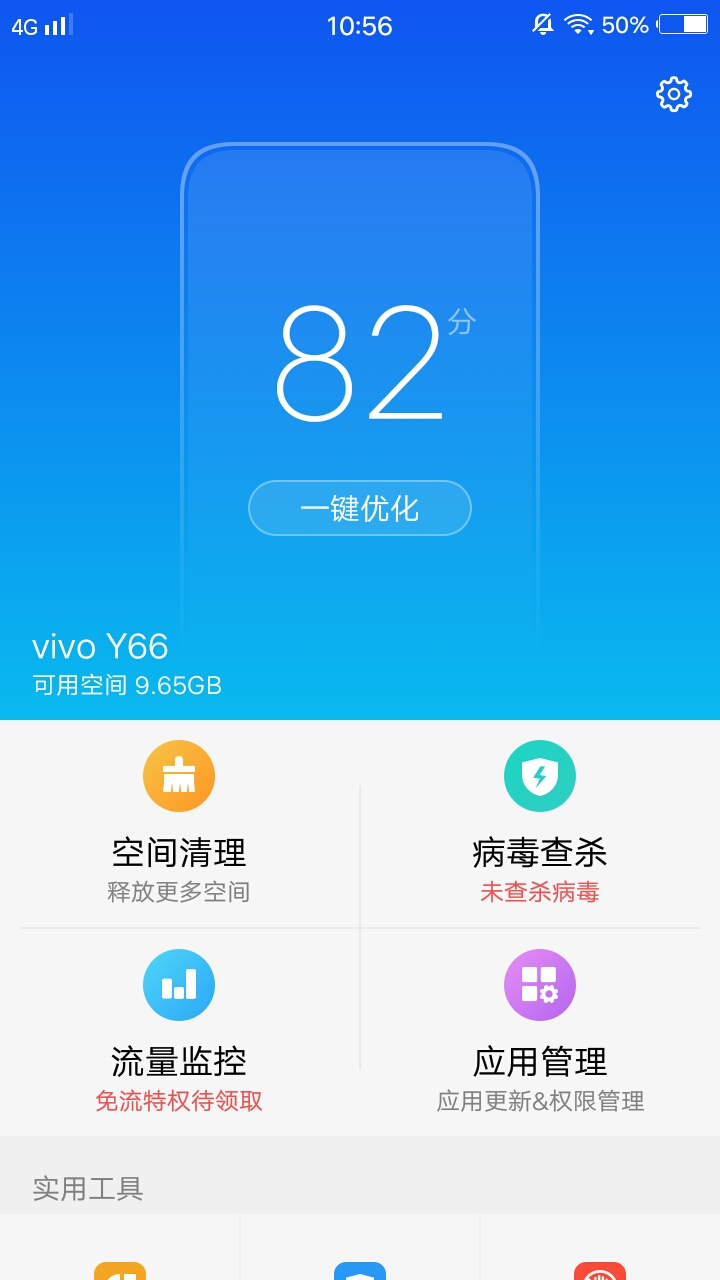Image resolution: width=720 pixels, height=1280 pixels.
Task: Tap the 可用空间 9.65GB storage info
Action: click(x=127, y=686)
